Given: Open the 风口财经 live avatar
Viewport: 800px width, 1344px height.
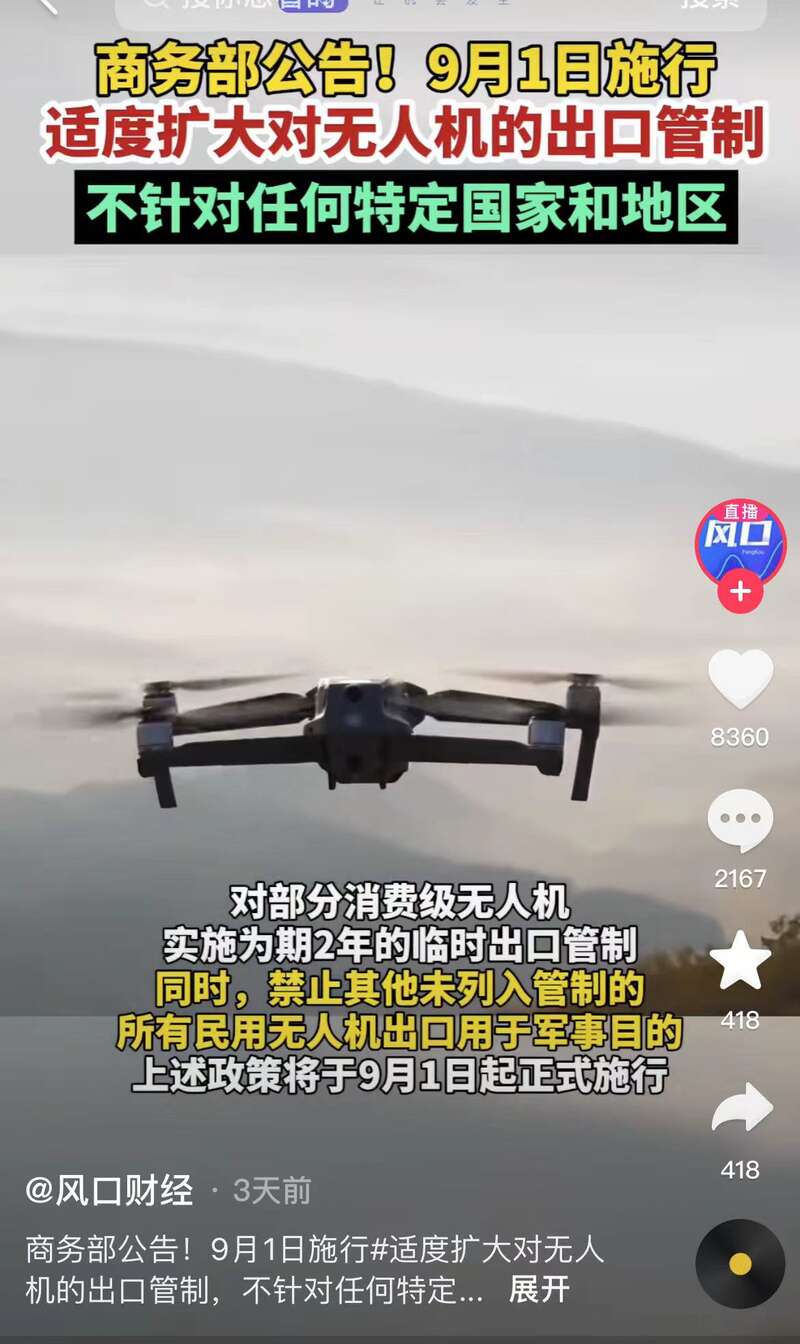Looking at the screenshot, I should [x=740, y=542].
